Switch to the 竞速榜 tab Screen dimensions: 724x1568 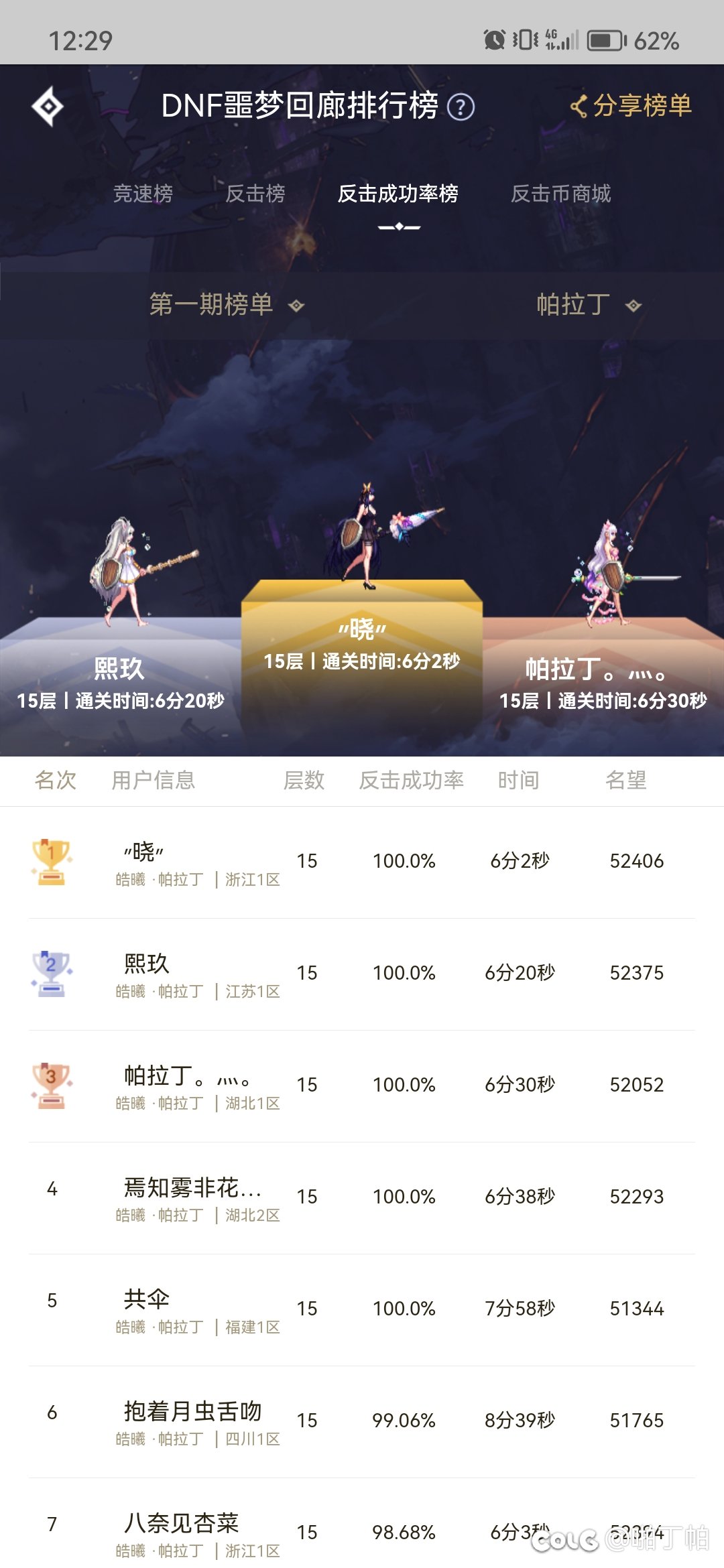[x=143, y=194]
